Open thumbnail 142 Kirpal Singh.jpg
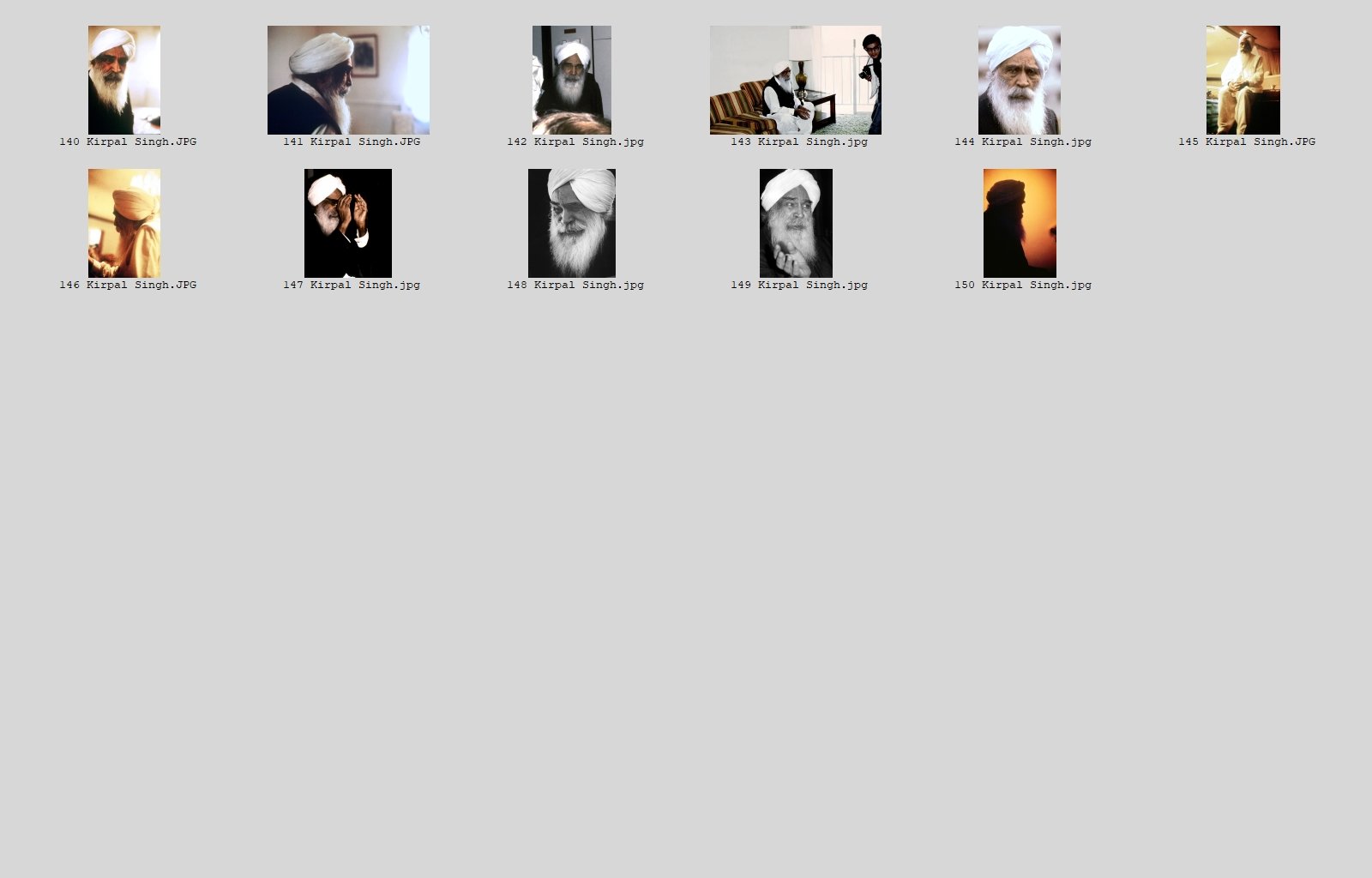Screen dimensions: 1372x878 pos(572,80)
